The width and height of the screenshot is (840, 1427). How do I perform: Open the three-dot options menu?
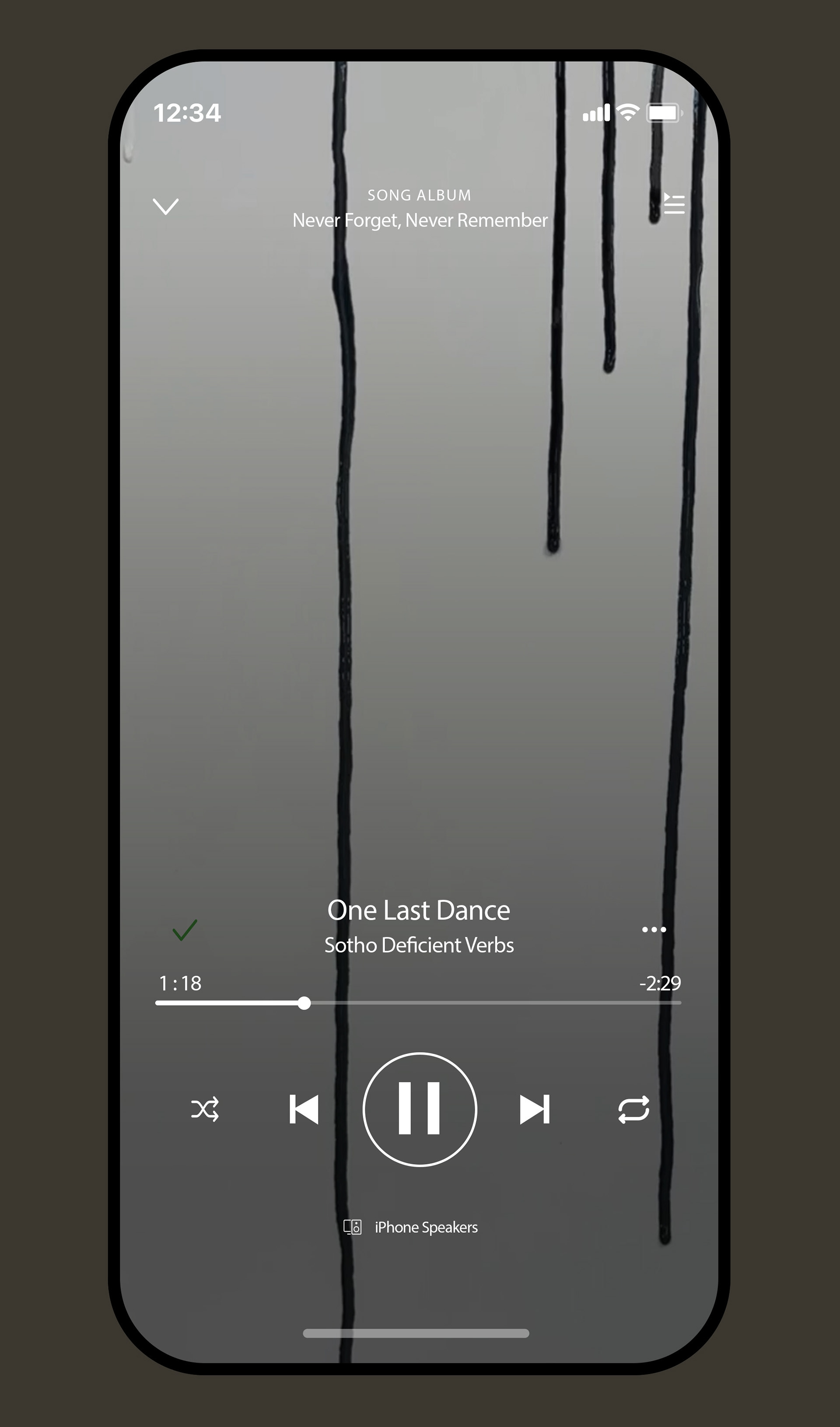point(654,929)
